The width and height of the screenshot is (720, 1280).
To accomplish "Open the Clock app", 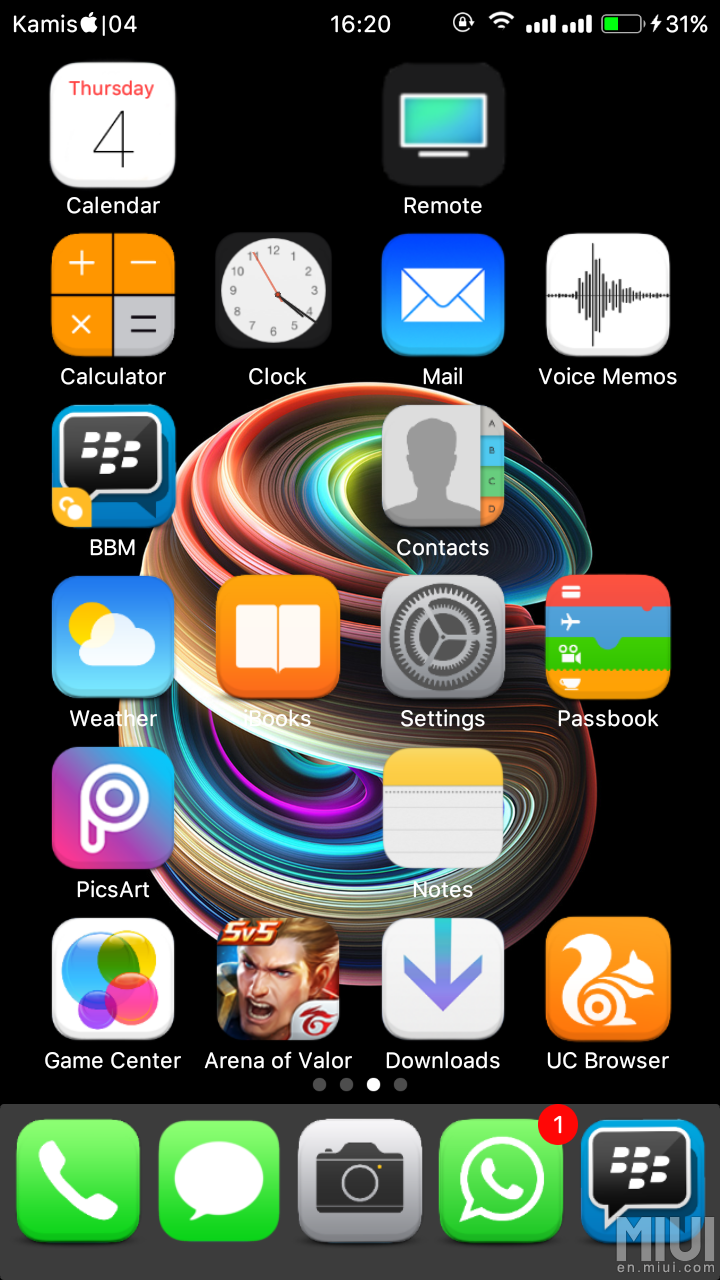I will point(277,295).
